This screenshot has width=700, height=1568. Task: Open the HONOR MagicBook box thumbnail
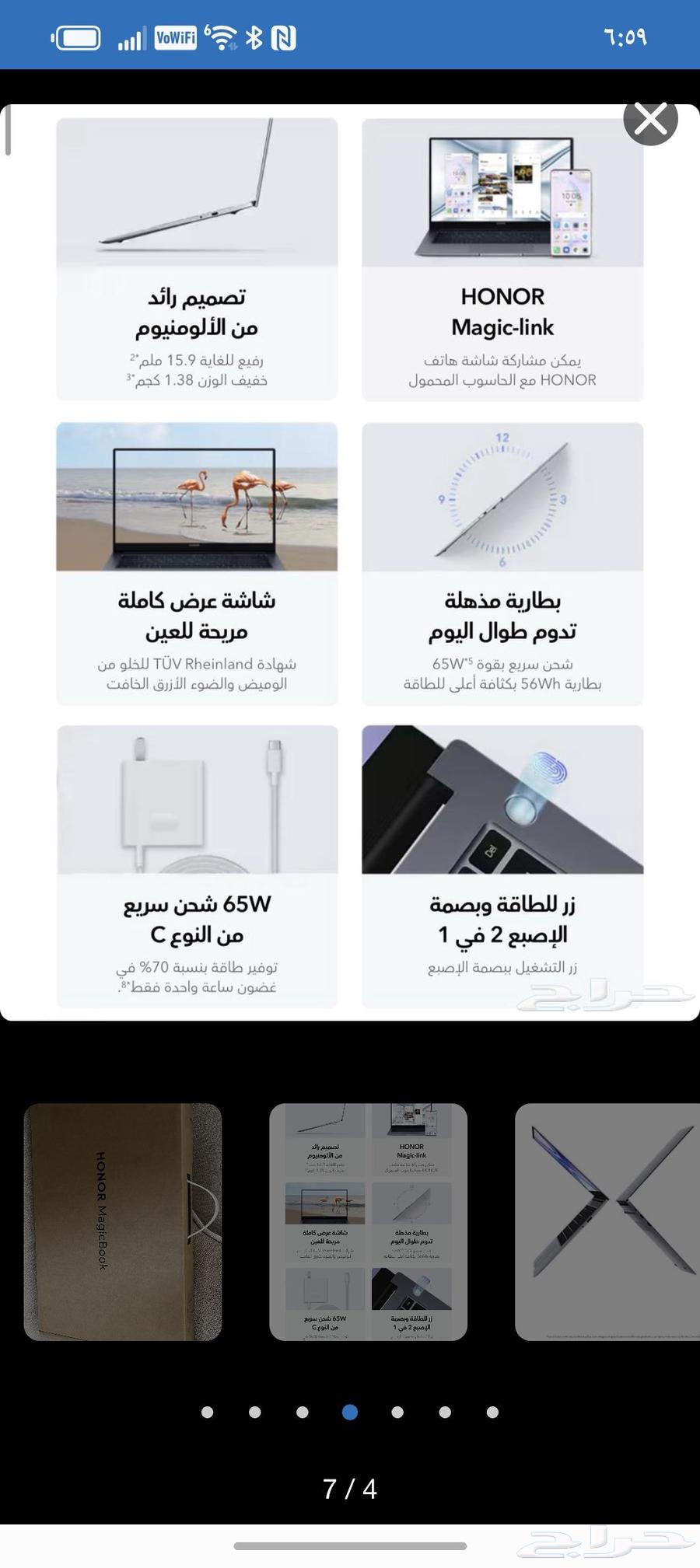tap(121, 1221)
